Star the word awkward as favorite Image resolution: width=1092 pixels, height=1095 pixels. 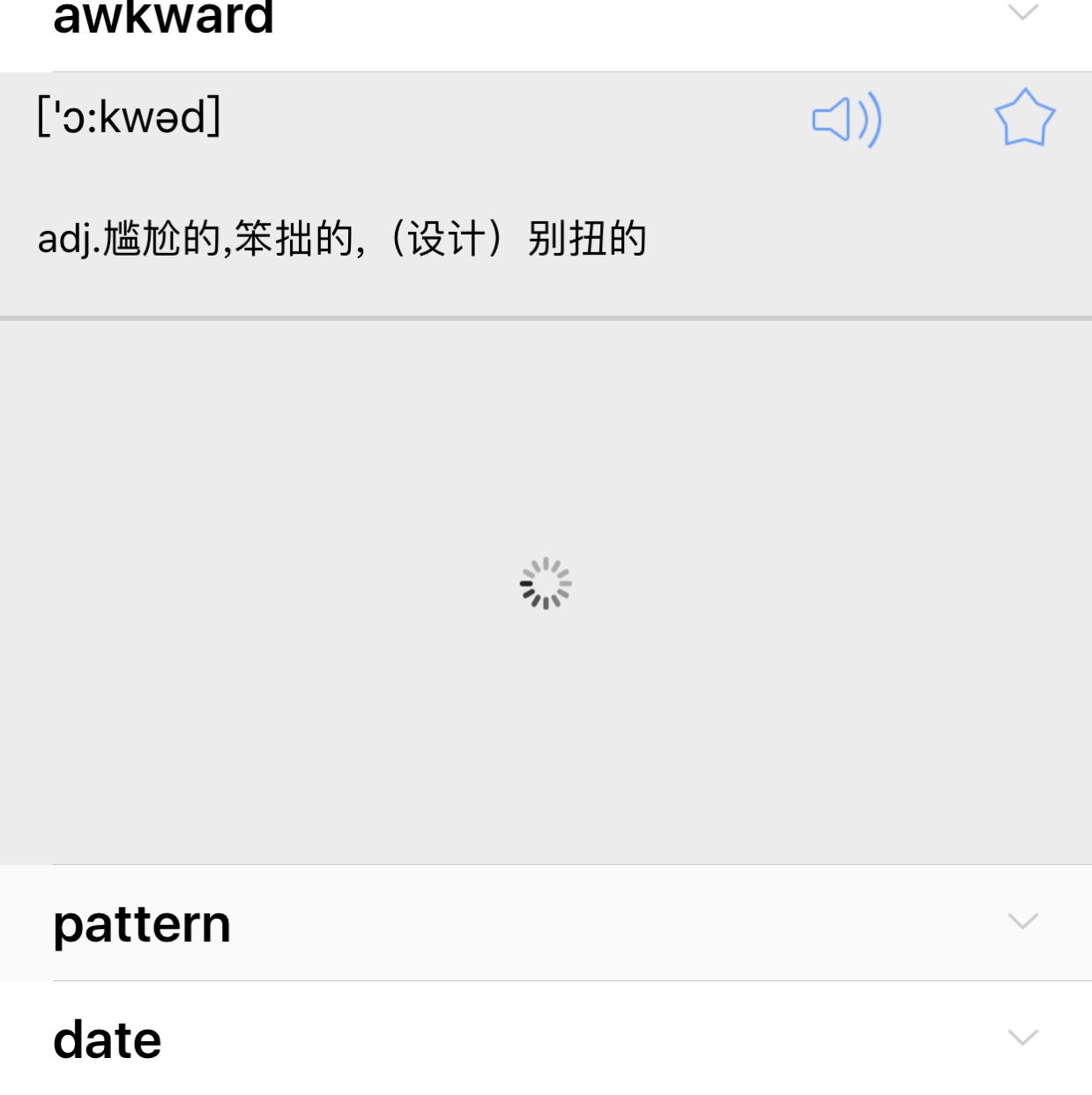(x=1024, y=117)
